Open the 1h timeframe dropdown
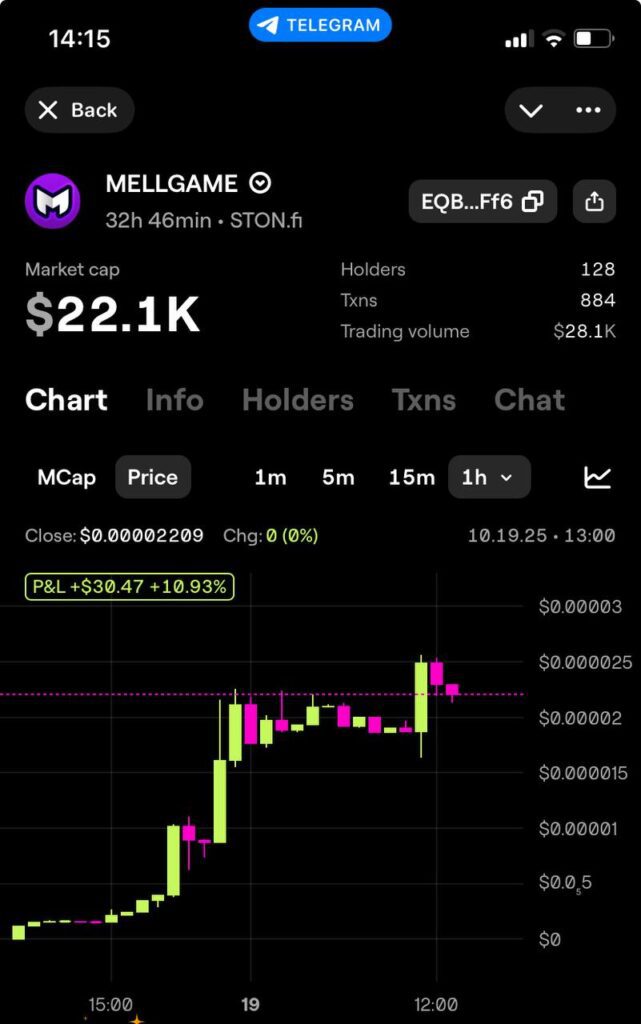The image size is (641, 1024). pos(488,477)
